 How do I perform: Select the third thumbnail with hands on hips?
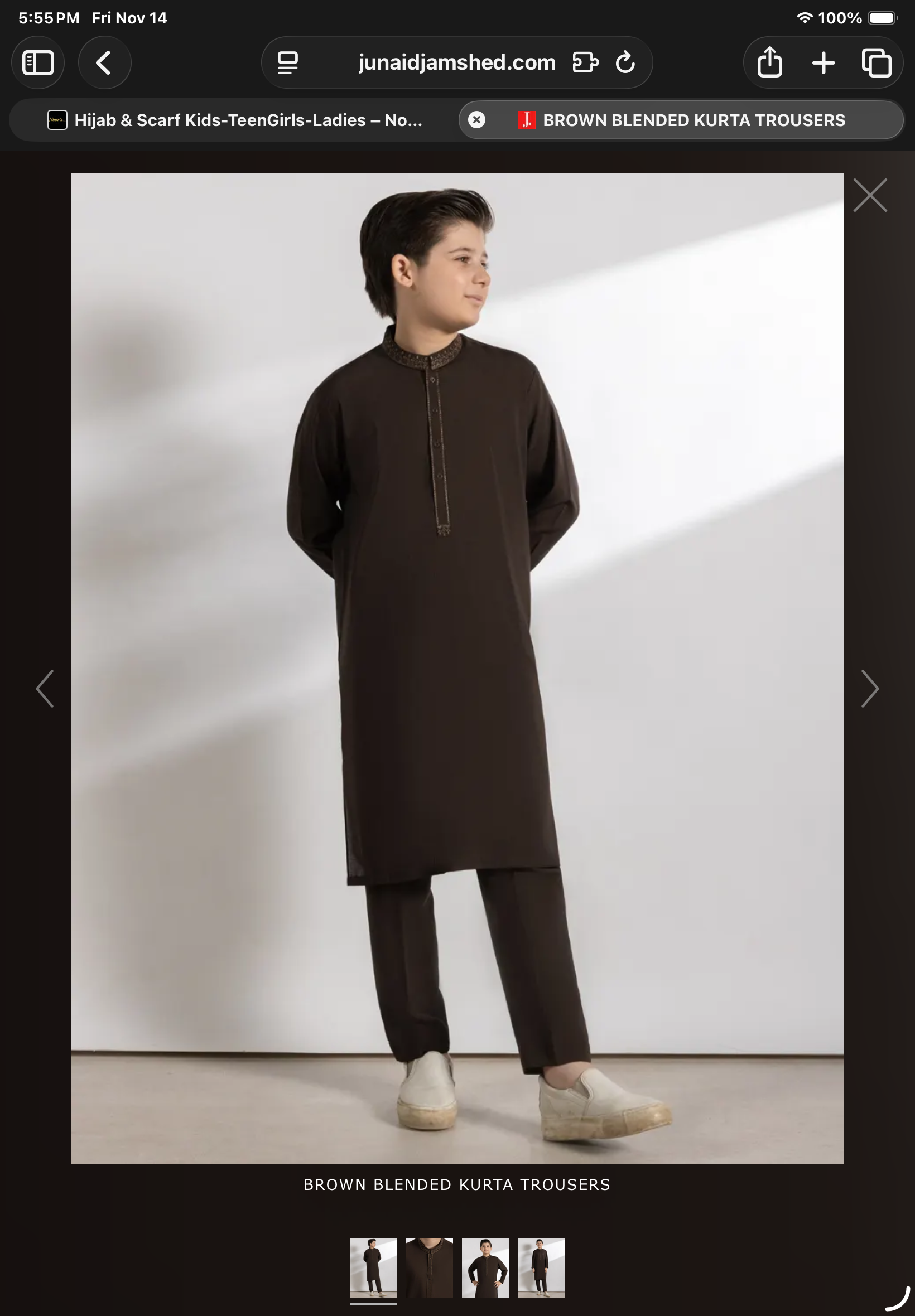485,1267
